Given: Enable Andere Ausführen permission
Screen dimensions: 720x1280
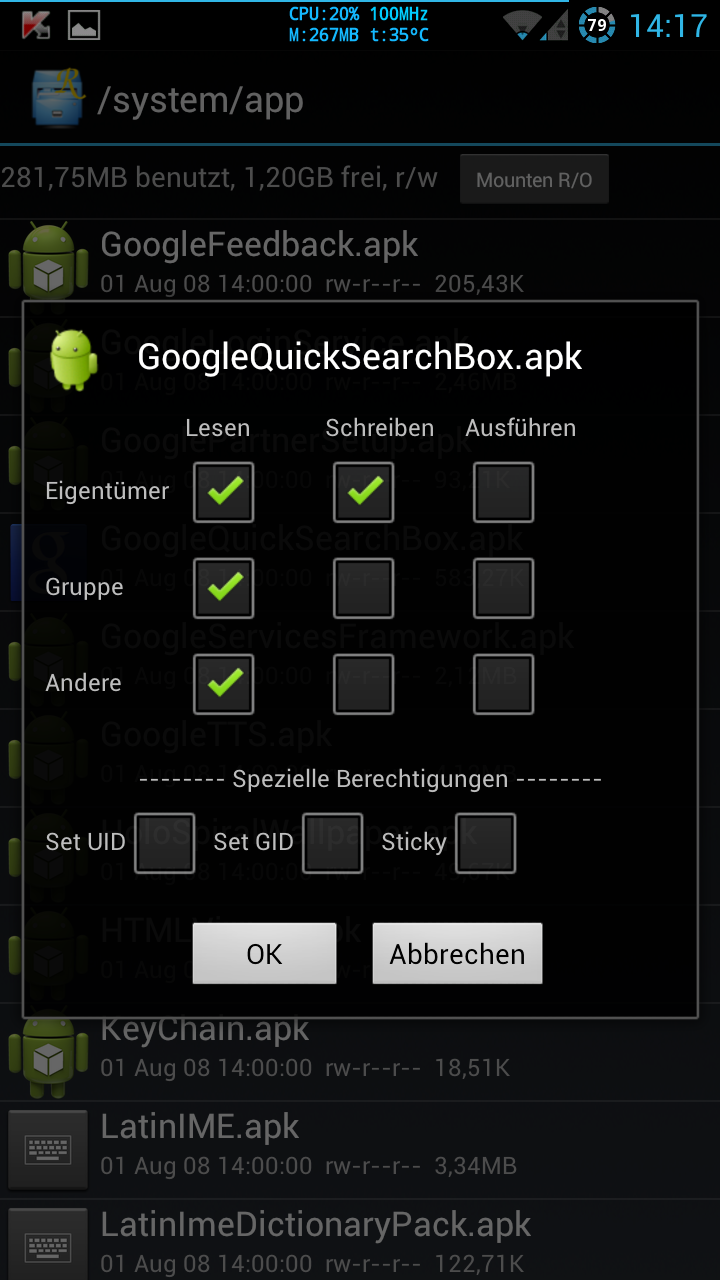Looking at the screenshot, I should 504,684.
